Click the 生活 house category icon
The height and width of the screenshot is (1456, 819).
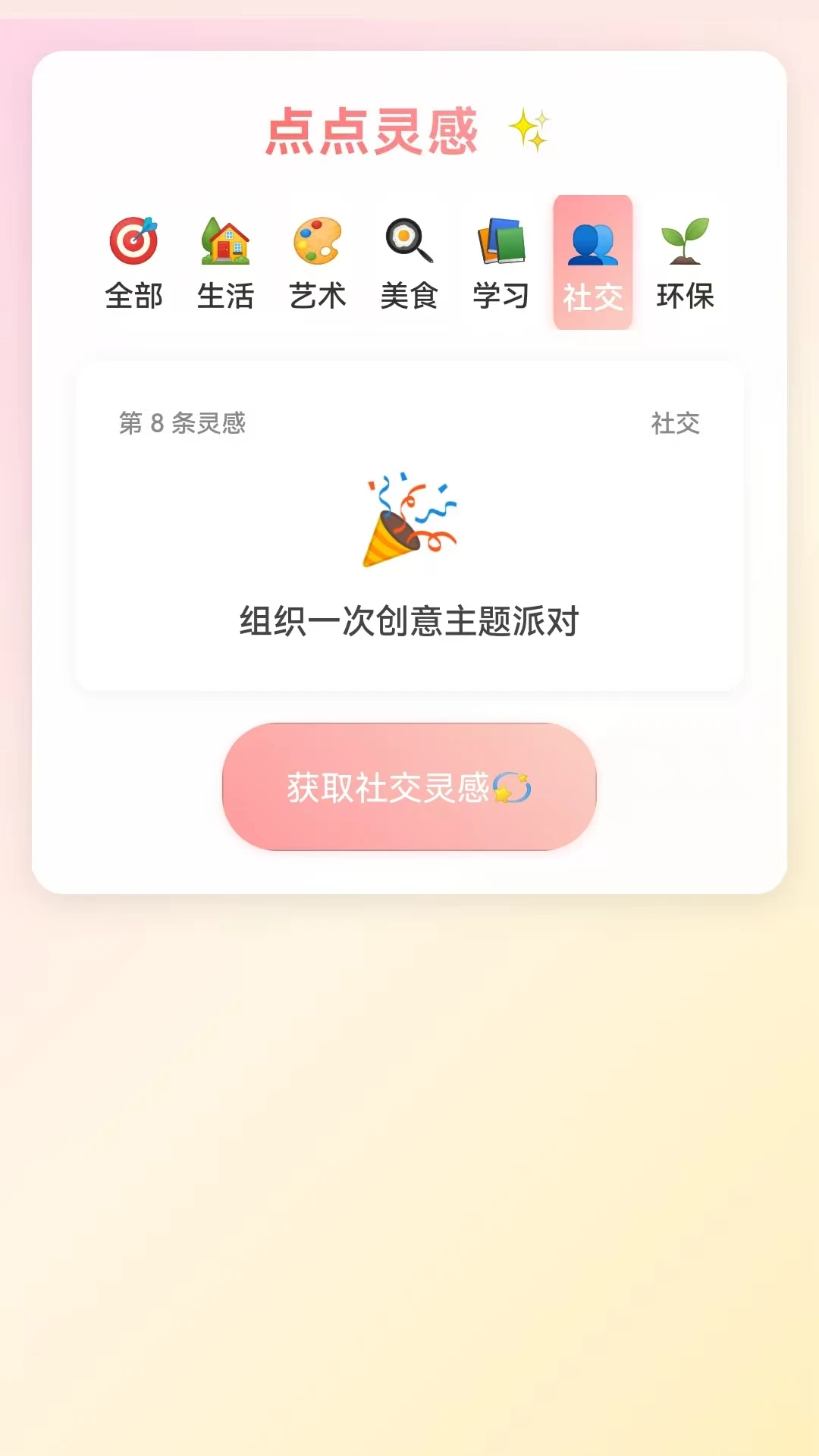226,241
